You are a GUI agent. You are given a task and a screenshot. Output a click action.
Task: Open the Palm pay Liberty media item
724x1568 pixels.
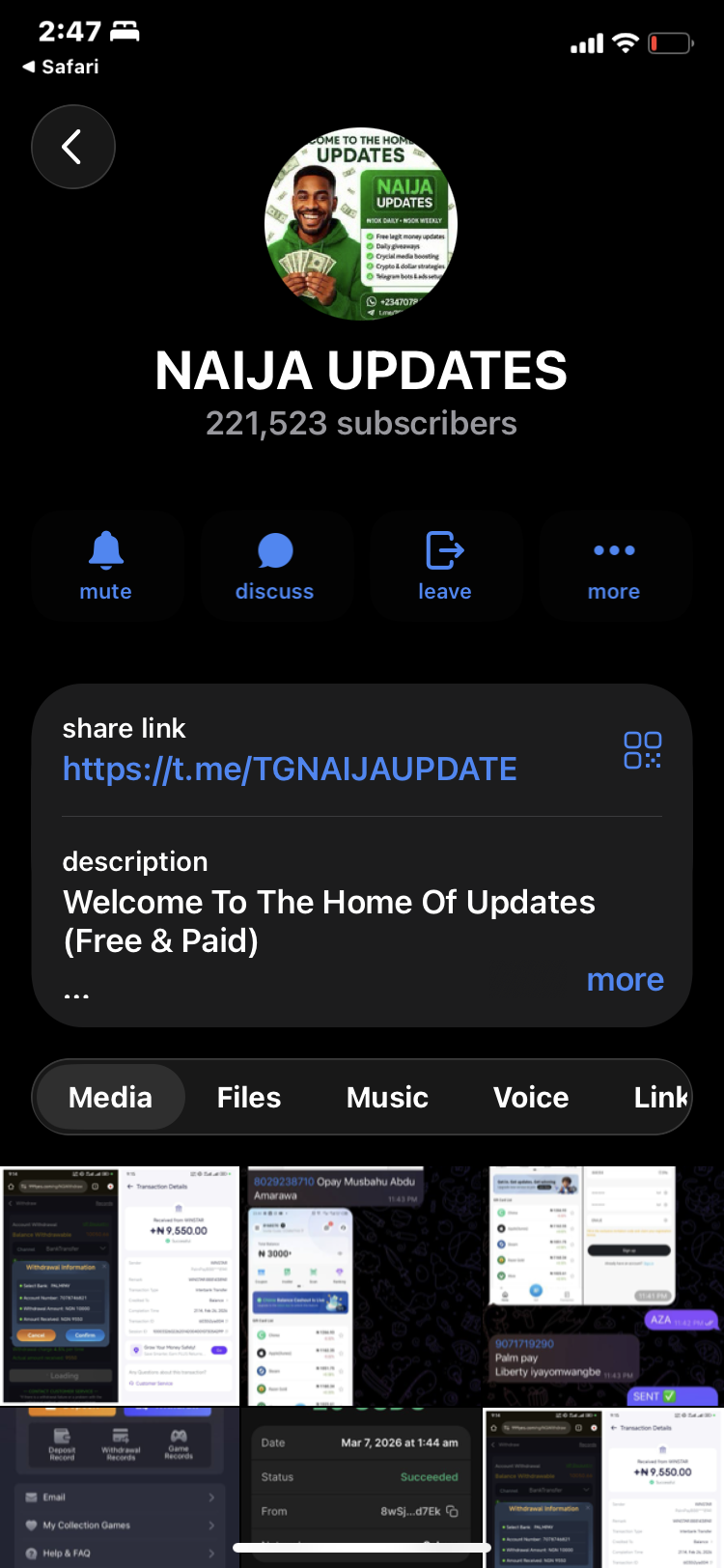(604, 1286)
